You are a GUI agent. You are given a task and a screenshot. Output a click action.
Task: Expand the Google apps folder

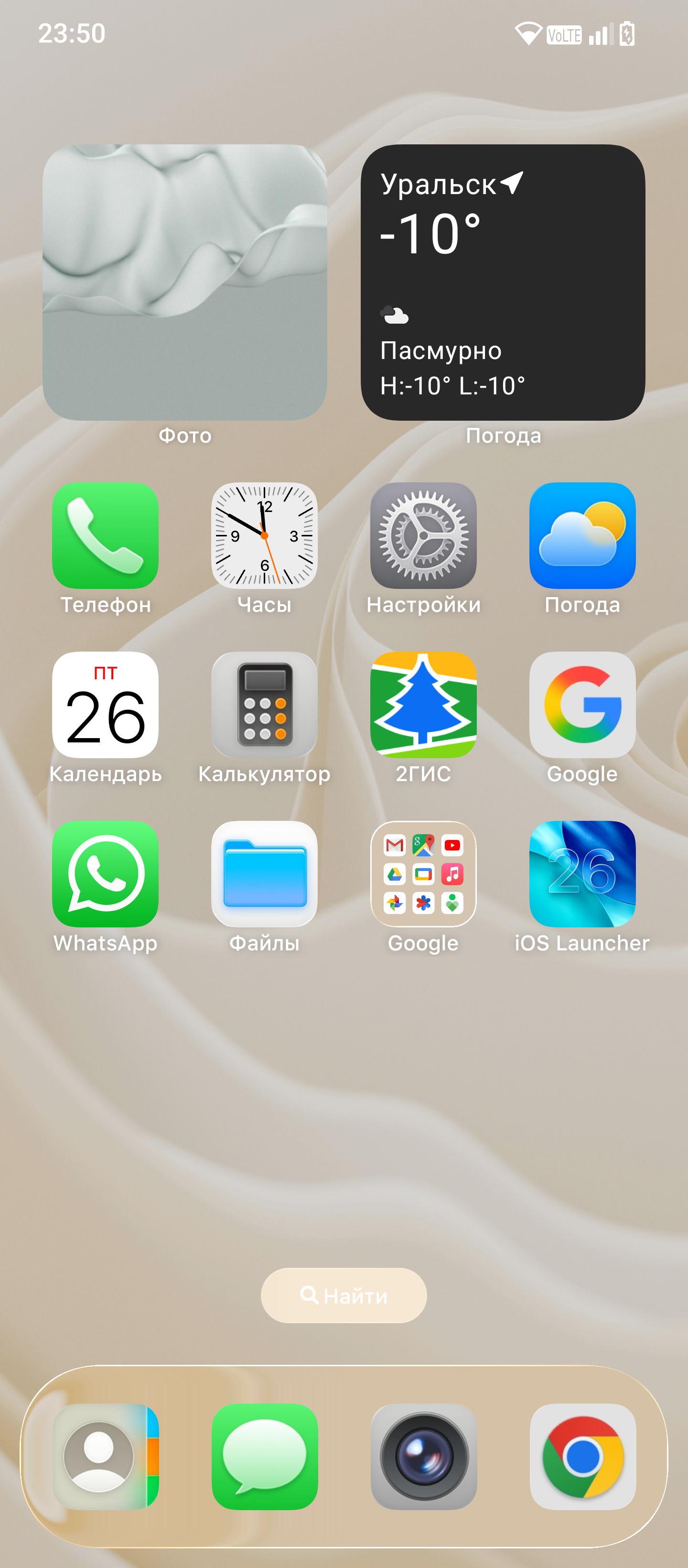click(423, 873)
